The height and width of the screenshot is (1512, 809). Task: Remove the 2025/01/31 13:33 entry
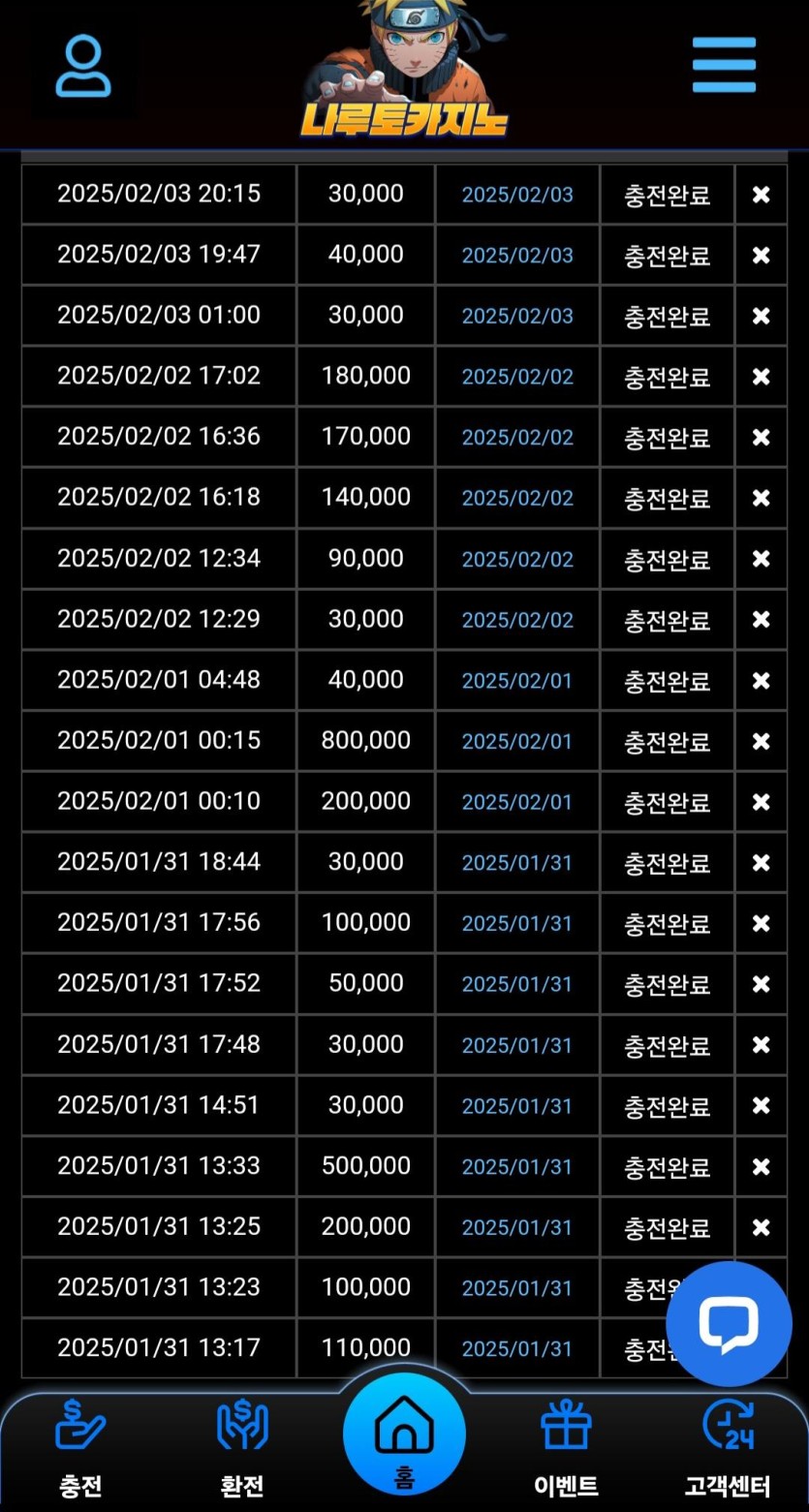click(x=762, y=1166)
